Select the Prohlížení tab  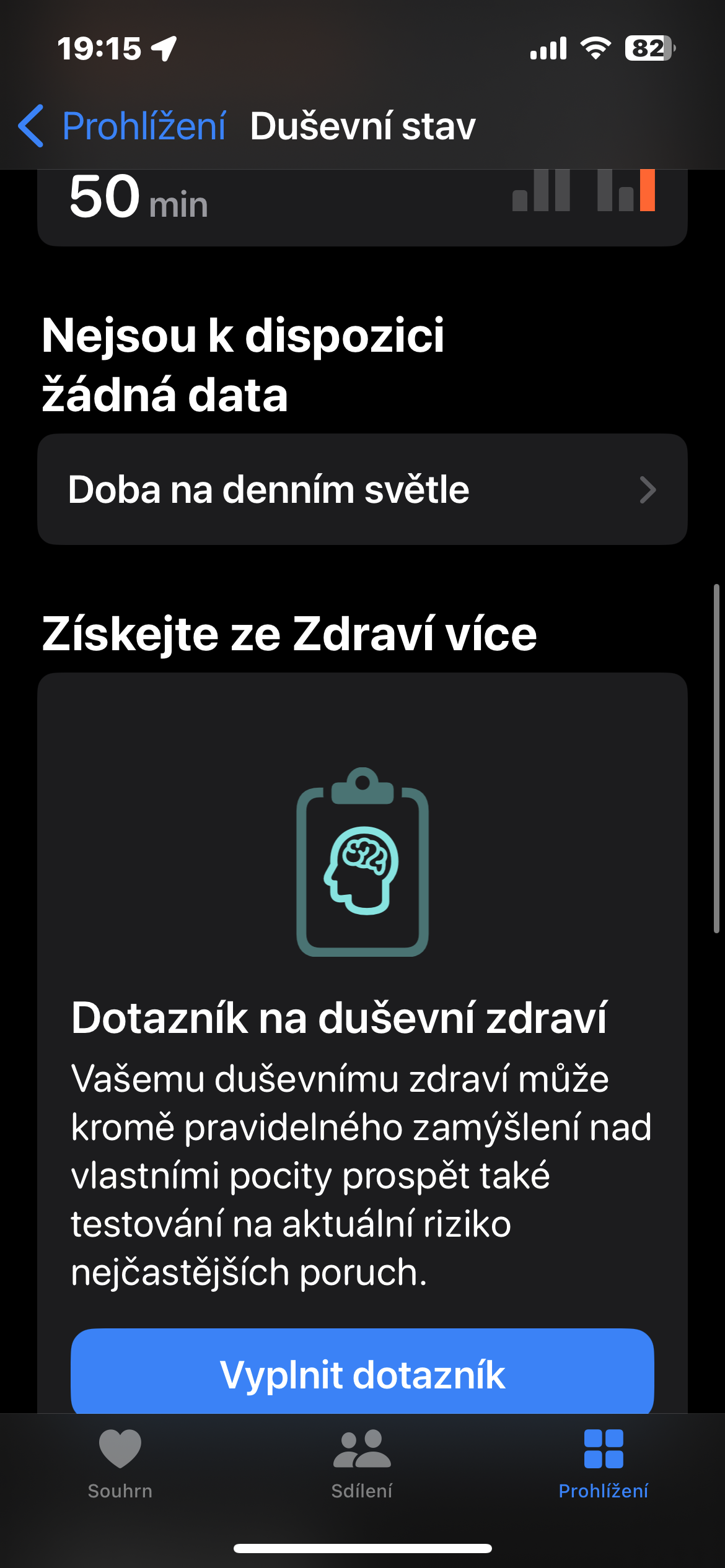603,1464
